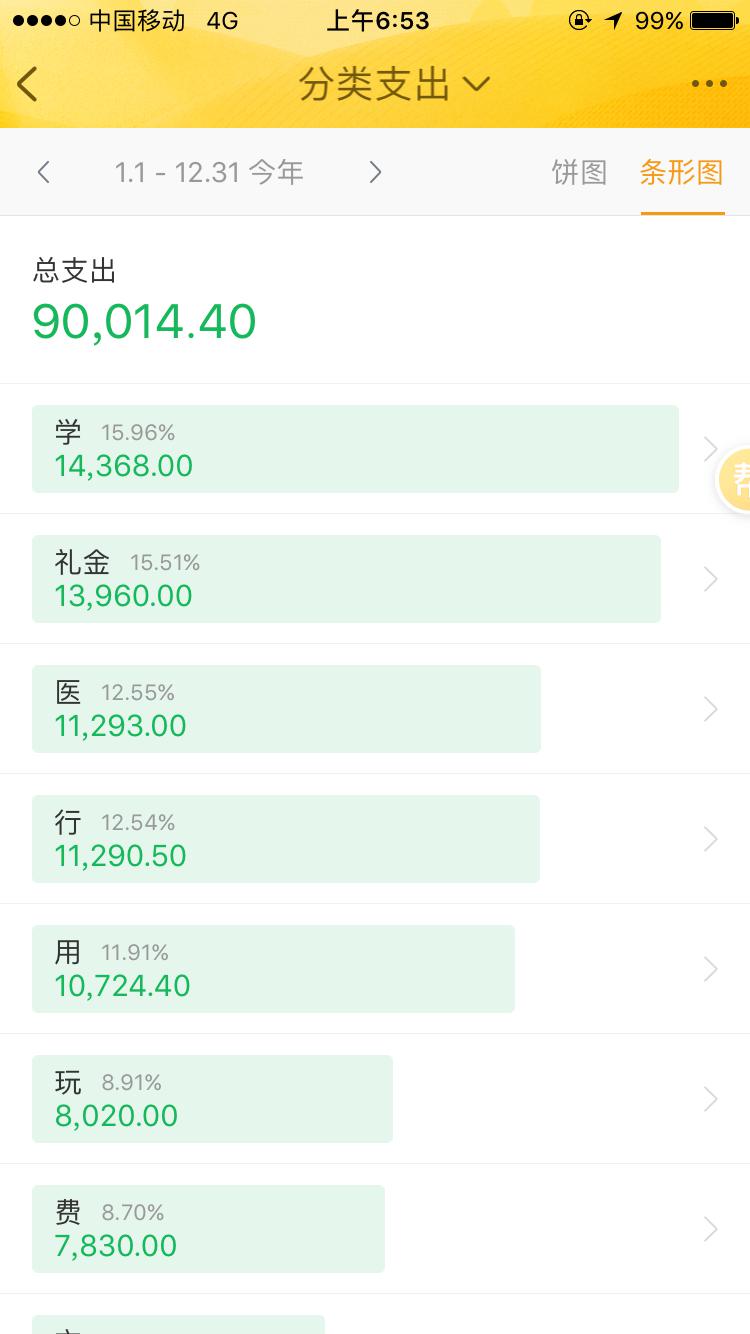Switch to the 饼图 pie chart view
The height and width of the screenshot is (1334, 750).
point(579,171)
